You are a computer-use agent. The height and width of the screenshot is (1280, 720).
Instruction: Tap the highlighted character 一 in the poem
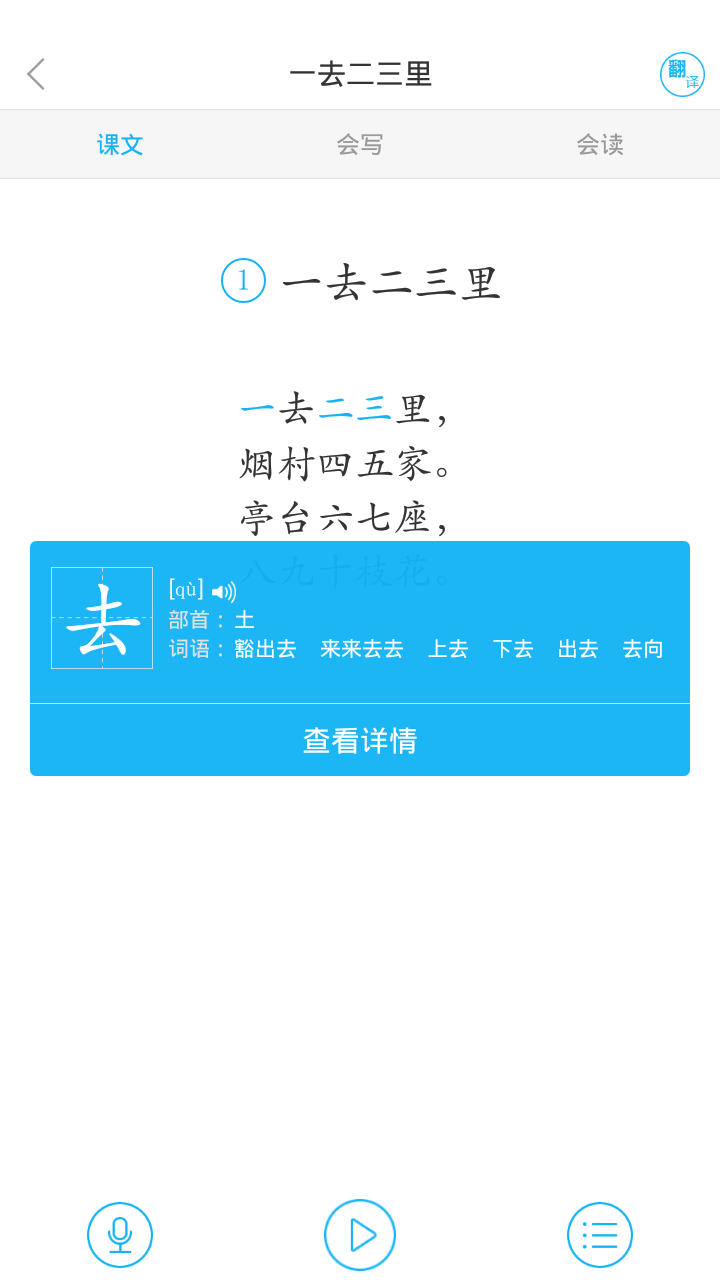pyautogui.click(x=257, y=409)
